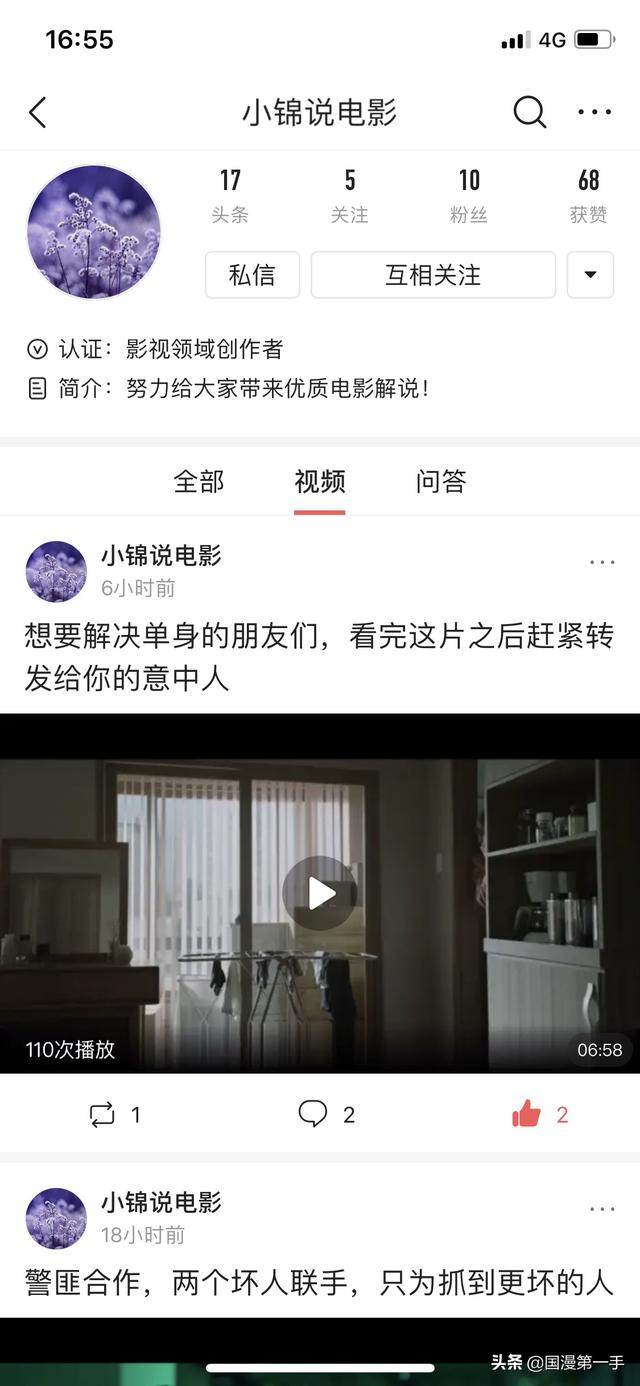Open more options on the 6小时前 post
The image size is (640, 1386).
(x=602, y=562)
